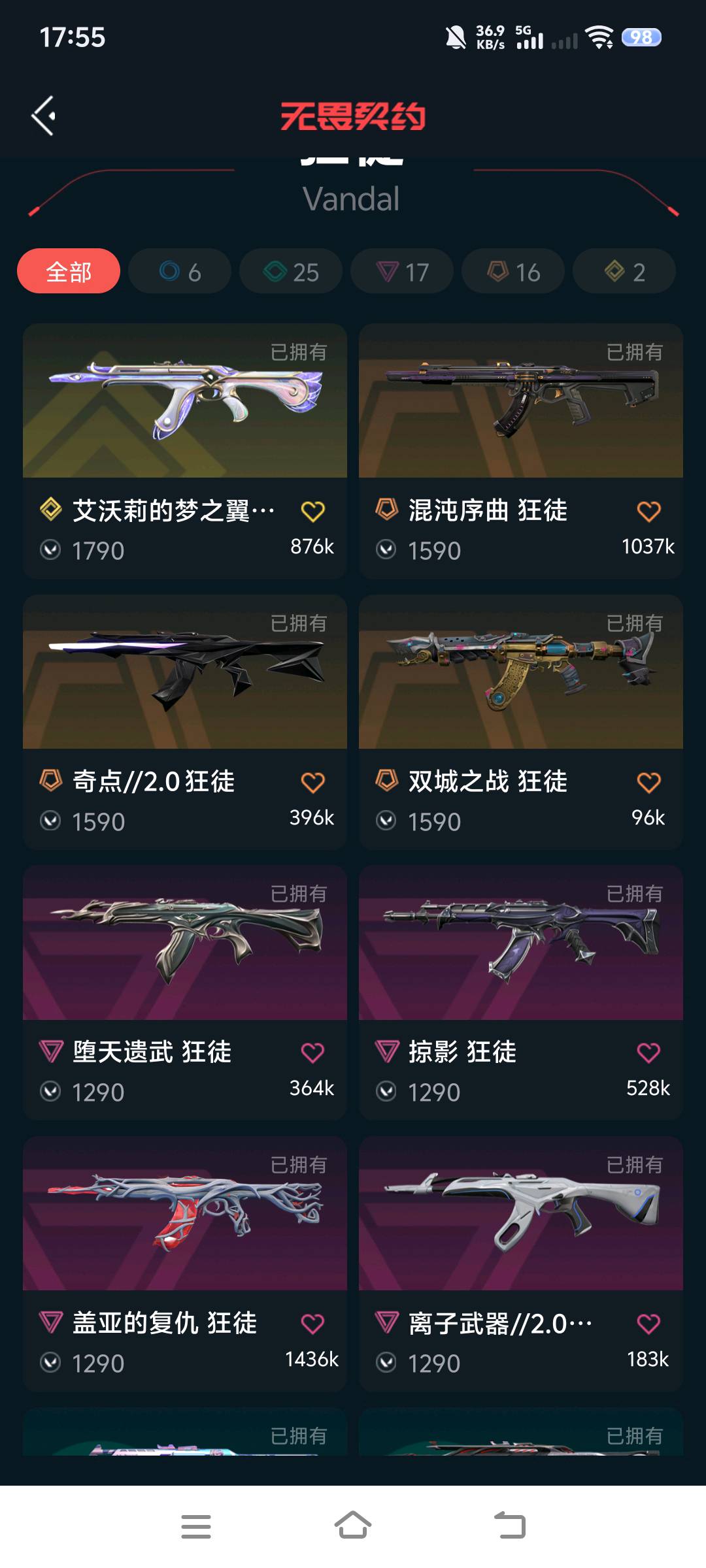The height and width of the screenshot is (1568, 706).
Task: Open the 艾沃莉的梦之翼 skin card
Action: coord(185,401)
